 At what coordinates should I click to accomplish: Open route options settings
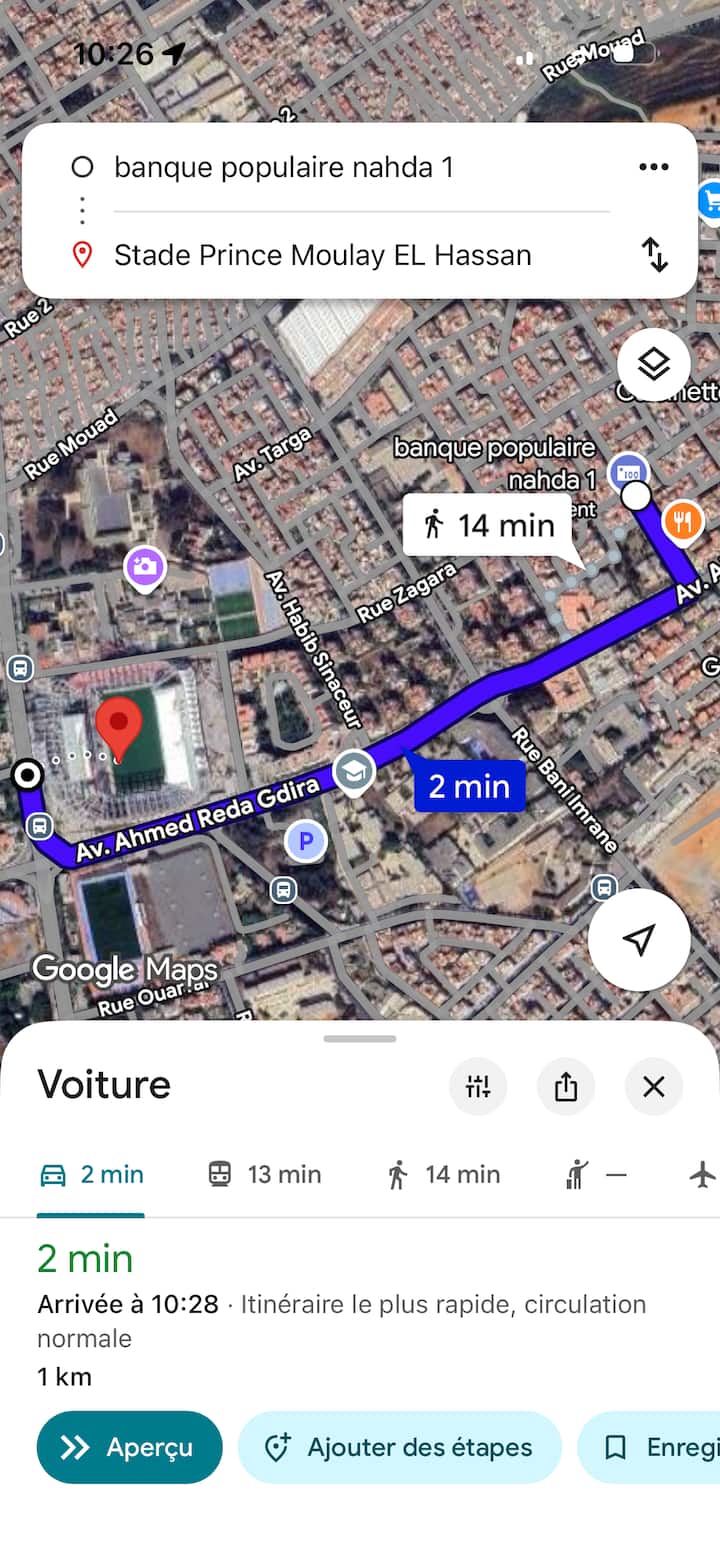478,1086
